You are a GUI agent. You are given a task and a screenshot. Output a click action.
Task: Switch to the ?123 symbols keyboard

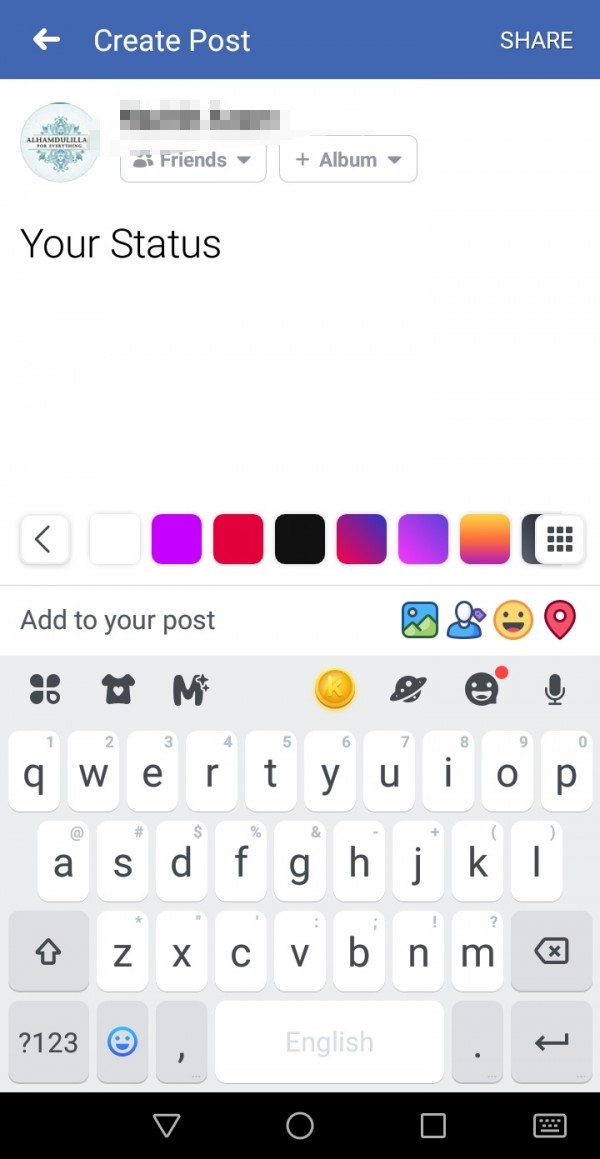[48, 1042]
